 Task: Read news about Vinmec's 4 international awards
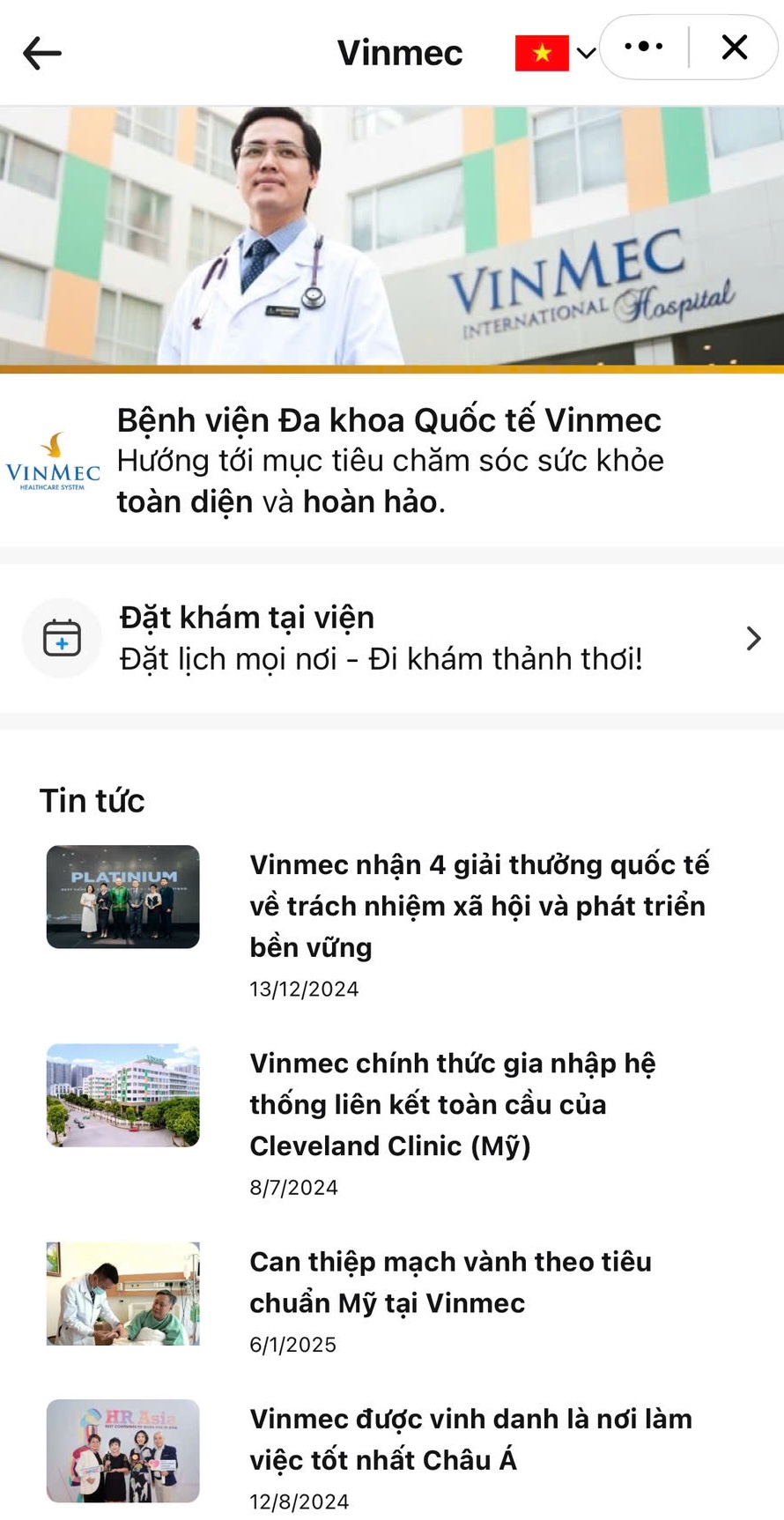pyautogui.click(x=478, y=906)
